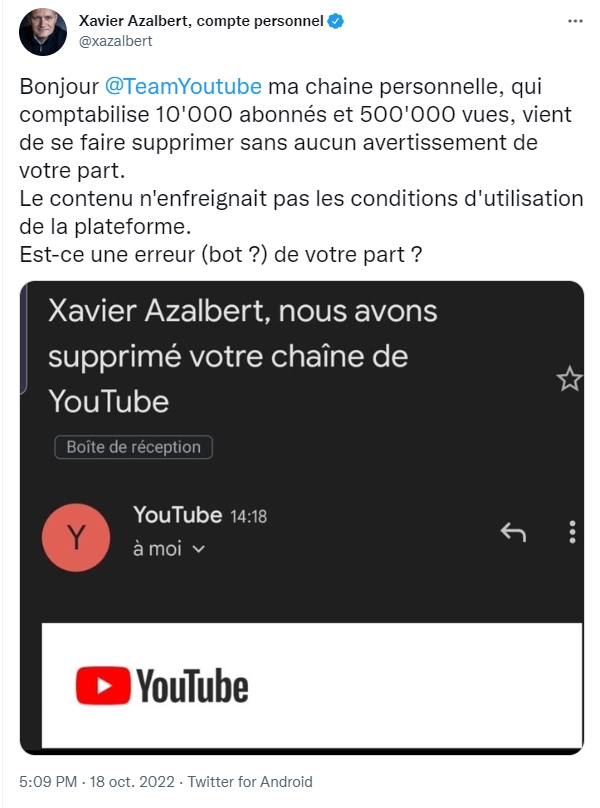
Task: Open Xavier Azalbert's profile picture
Action: tap(43, 32)
